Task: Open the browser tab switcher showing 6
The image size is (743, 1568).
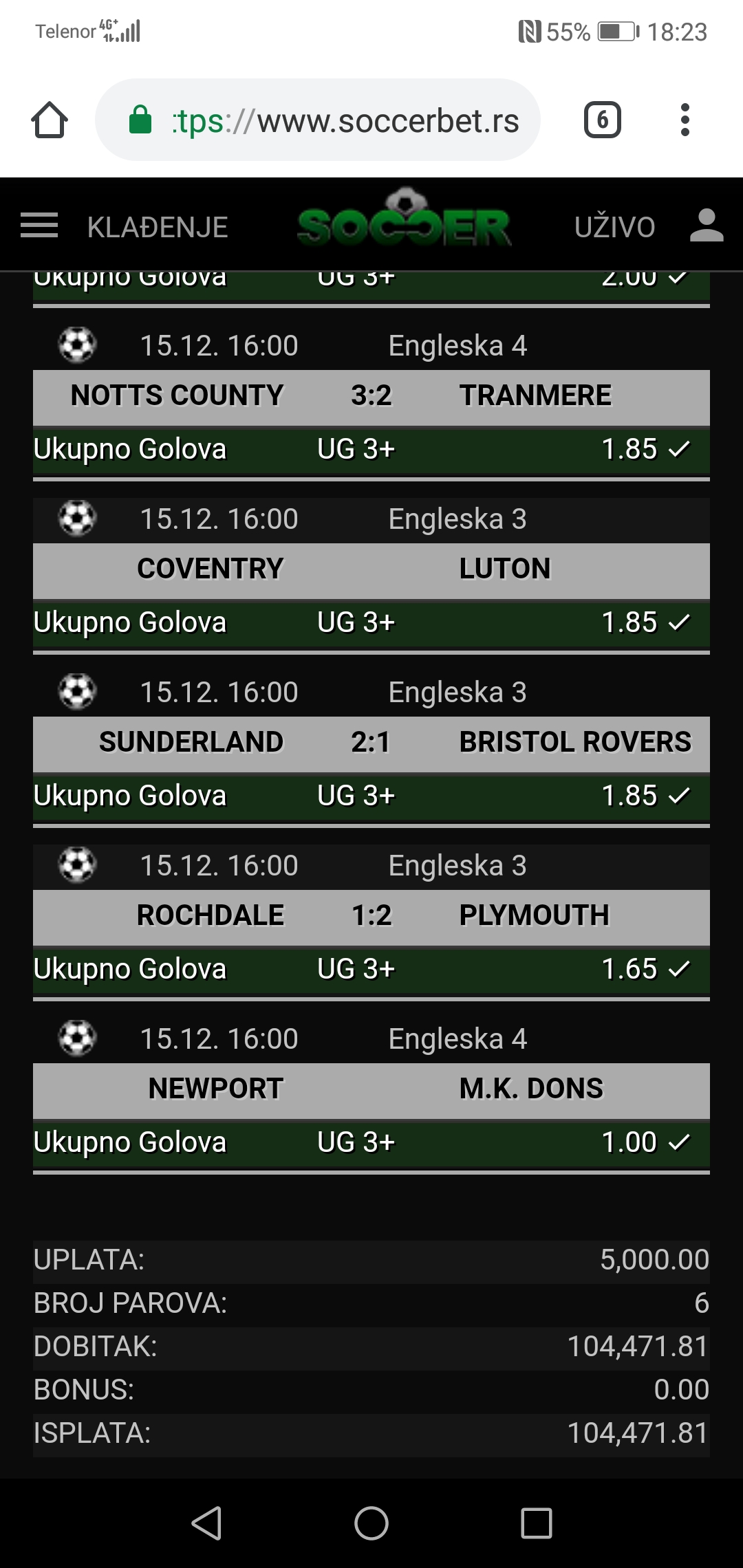Action: tap(602, 120)
